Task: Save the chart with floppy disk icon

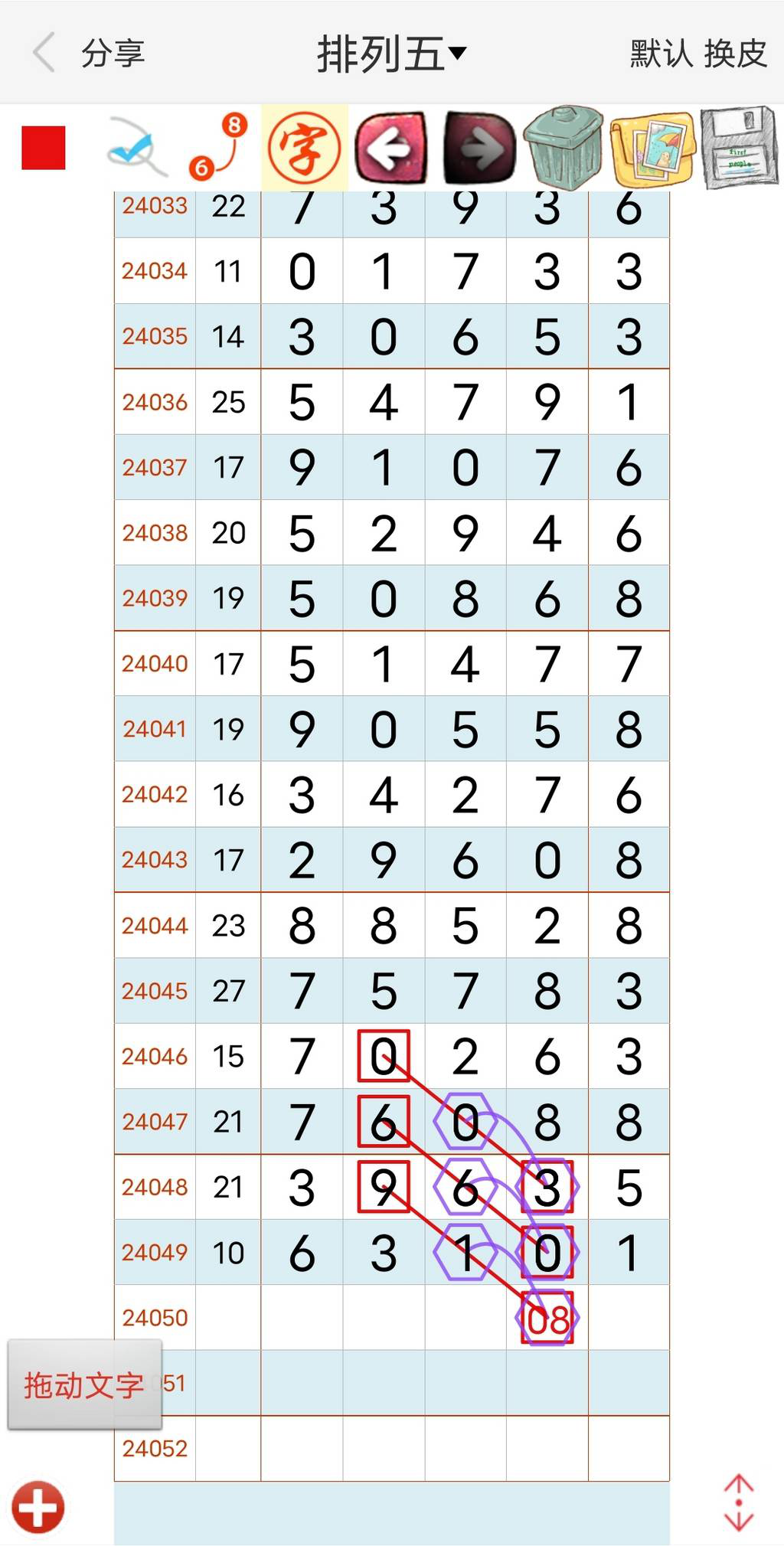Action: [x=739, y=147]
